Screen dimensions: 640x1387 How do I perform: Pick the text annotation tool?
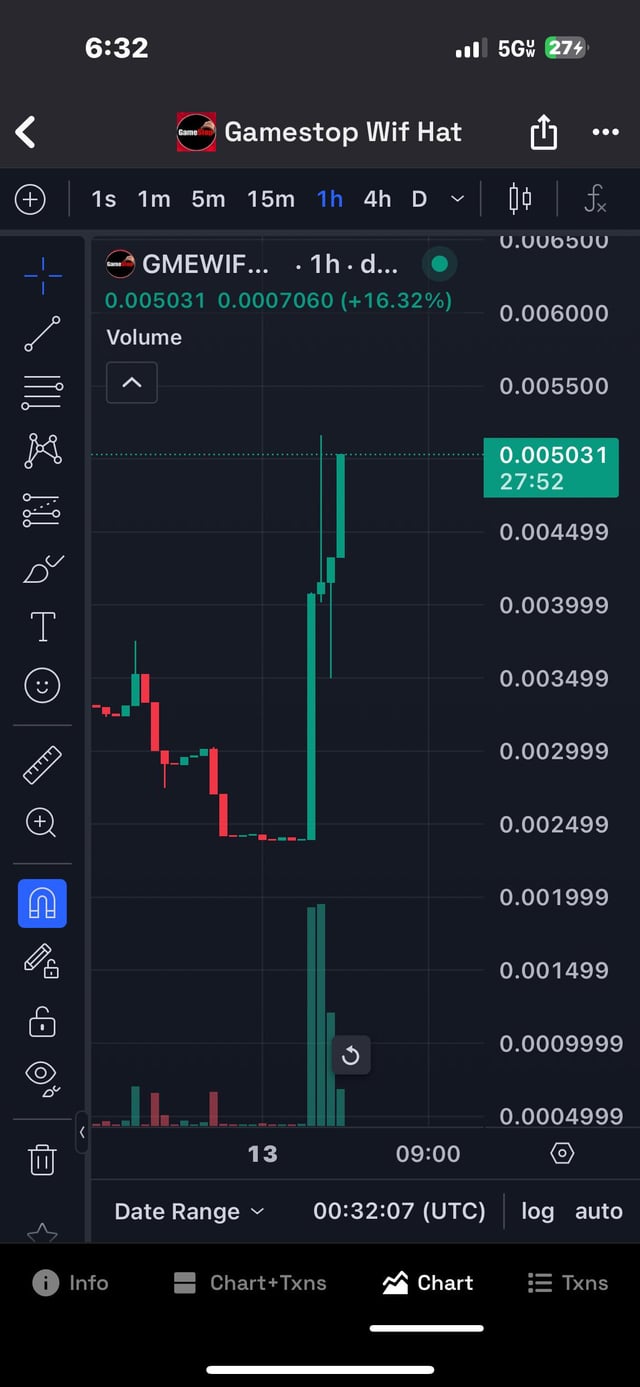click(x=42, y=628)
